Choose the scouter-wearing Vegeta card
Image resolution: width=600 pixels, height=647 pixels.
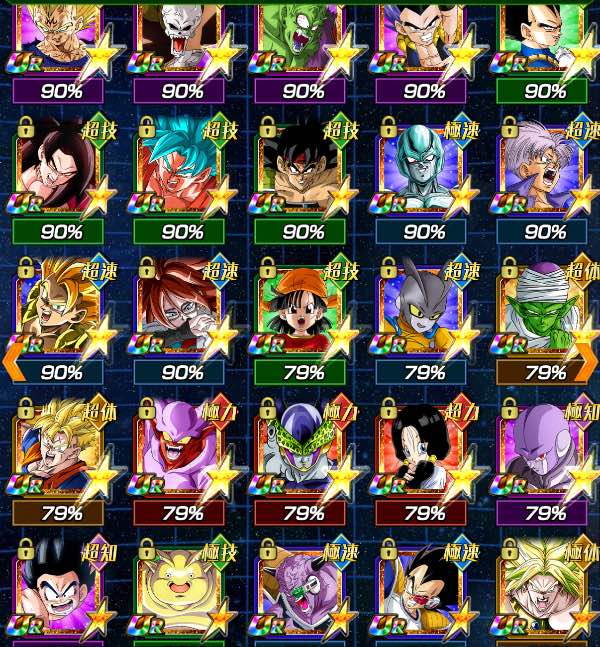pos(422,590)
